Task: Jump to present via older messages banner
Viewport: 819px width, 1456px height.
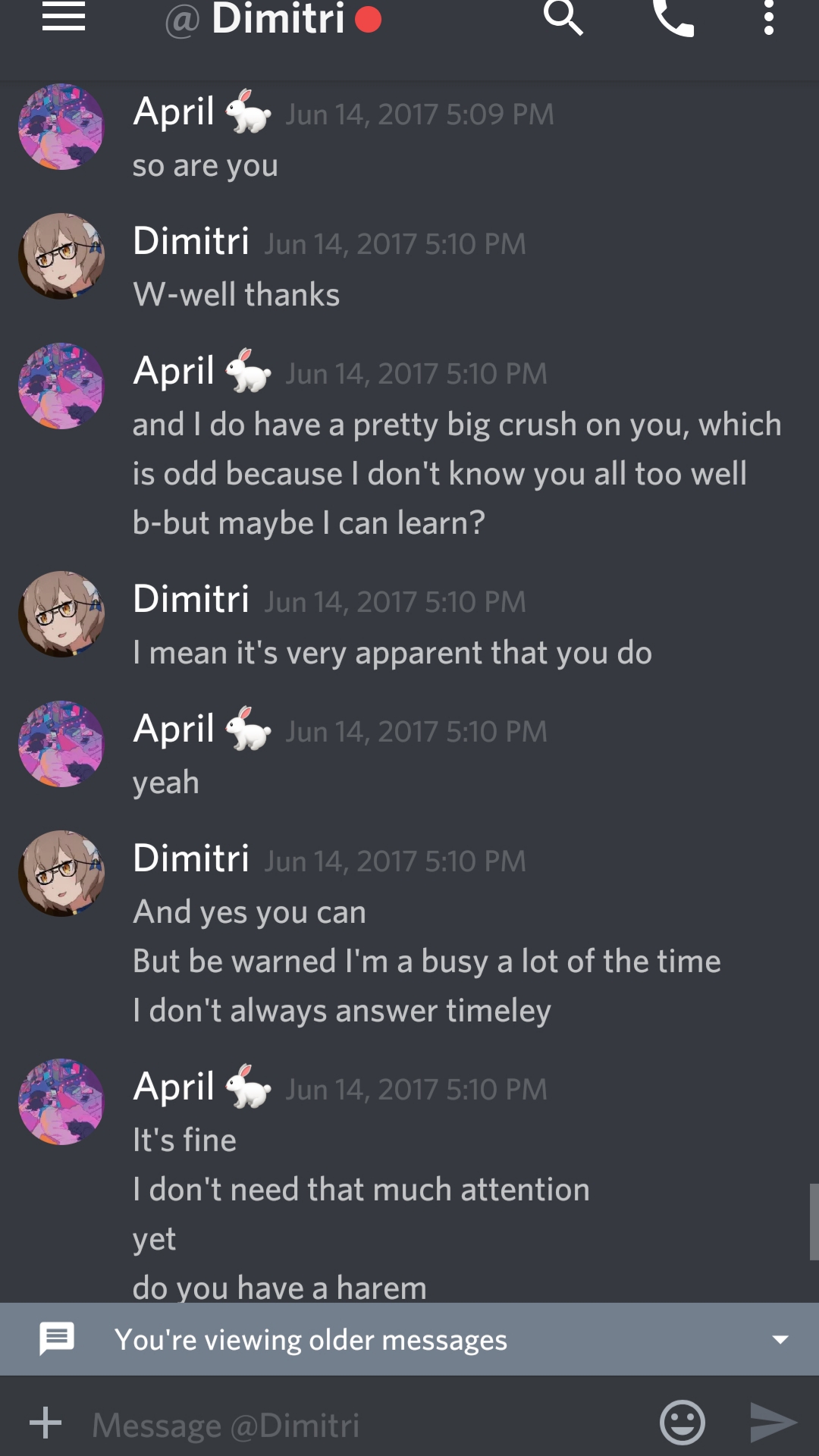Action: coord(409,1339)
